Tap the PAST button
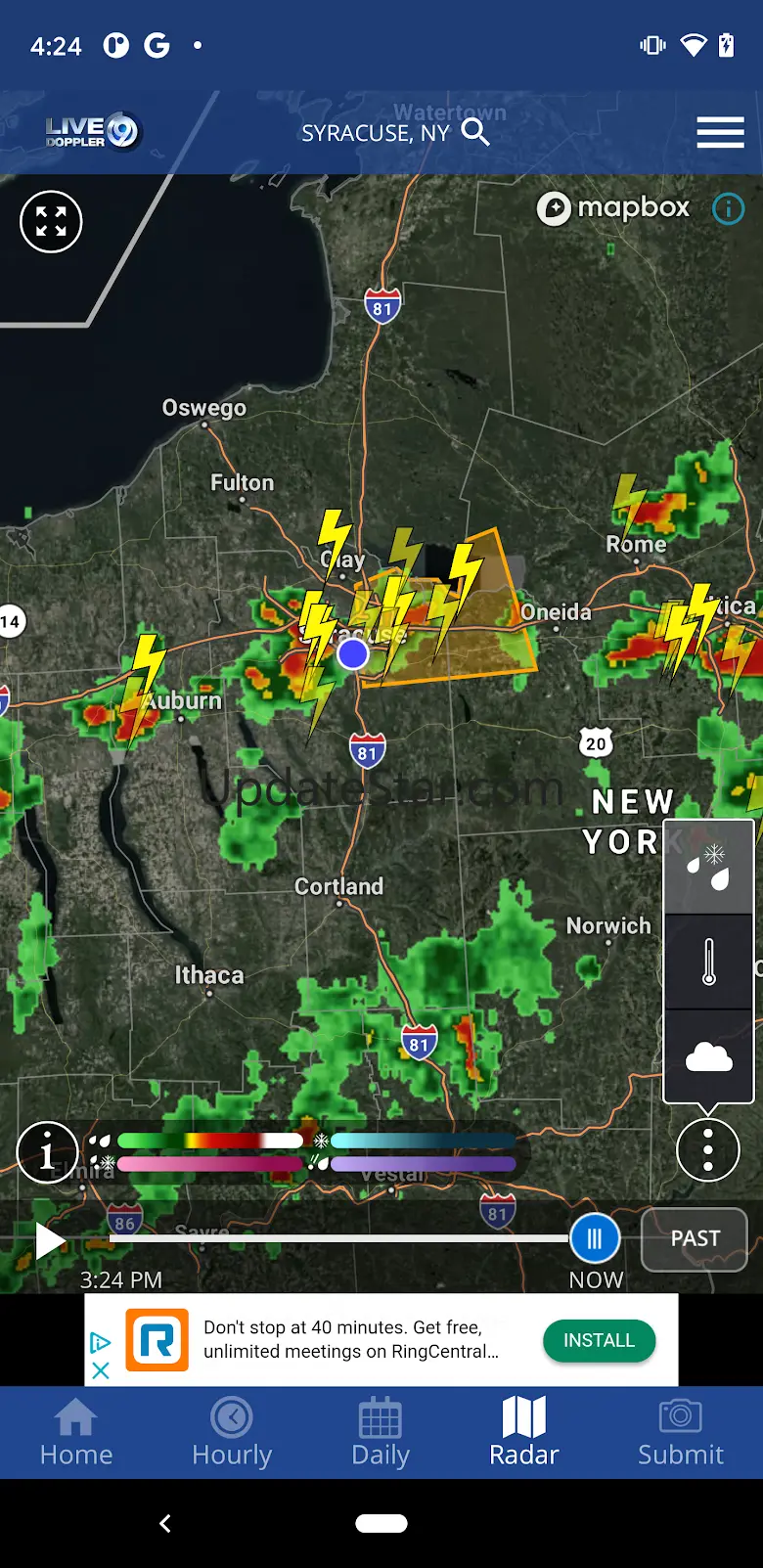Viewport: 763px width, 1568px height. click(695, 1238)
